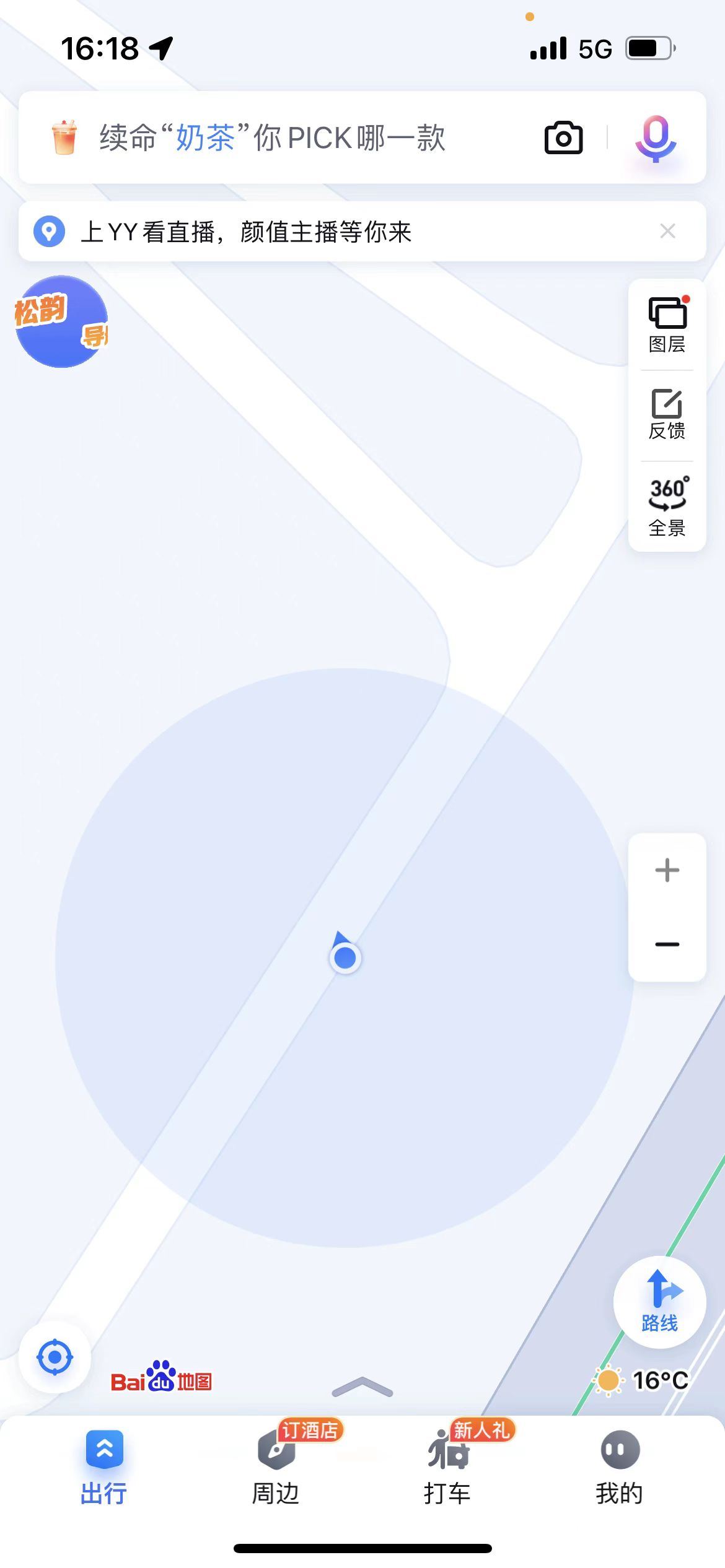Screen dimensions: 725x1568
Task: Switch to the 出行 tab
Action: coord(104,1468)
